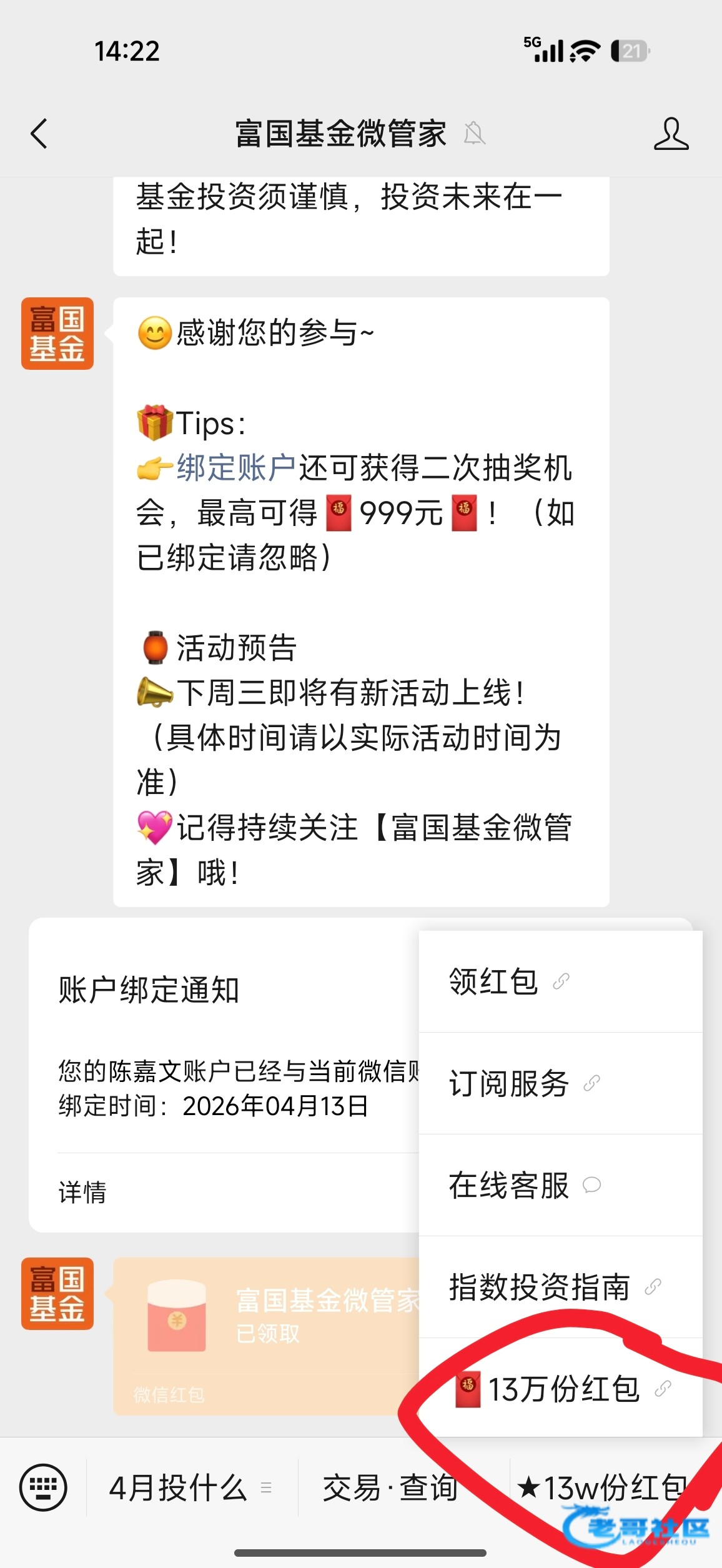This screenshot has height=1568, width=722.
Task: Tap the 富国基金 avatar beside 感谢您的参与
Action: pyautogui.click(x=57, y=334)
